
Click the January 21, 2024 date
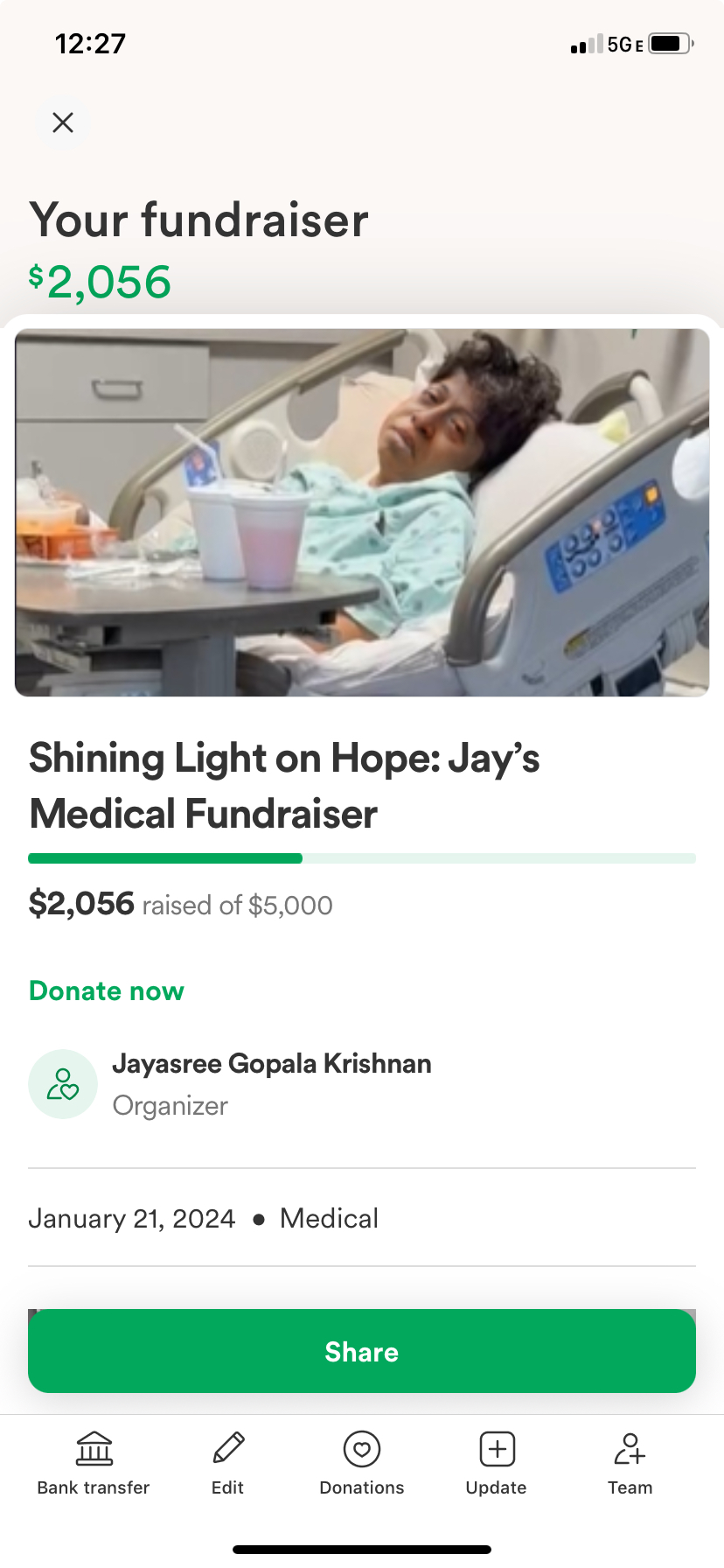point(131,1217)
